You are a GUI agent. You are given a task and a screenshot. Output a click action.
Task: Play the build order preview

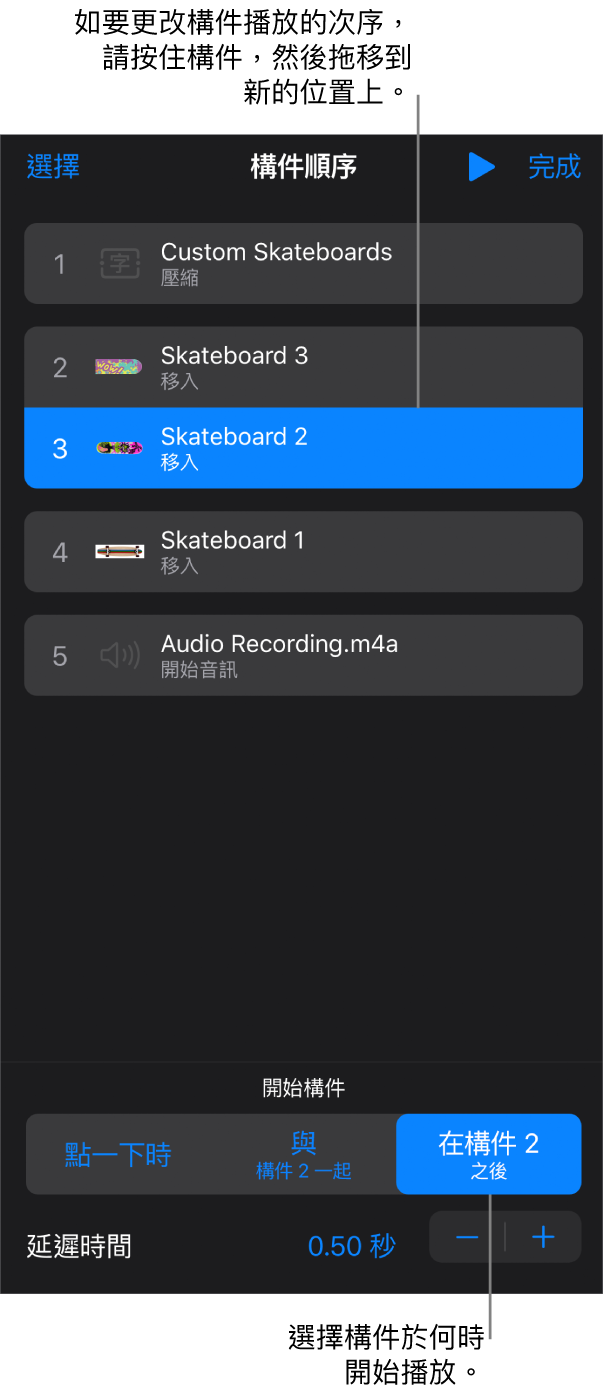pyautogui.click(x=481, y=167)
